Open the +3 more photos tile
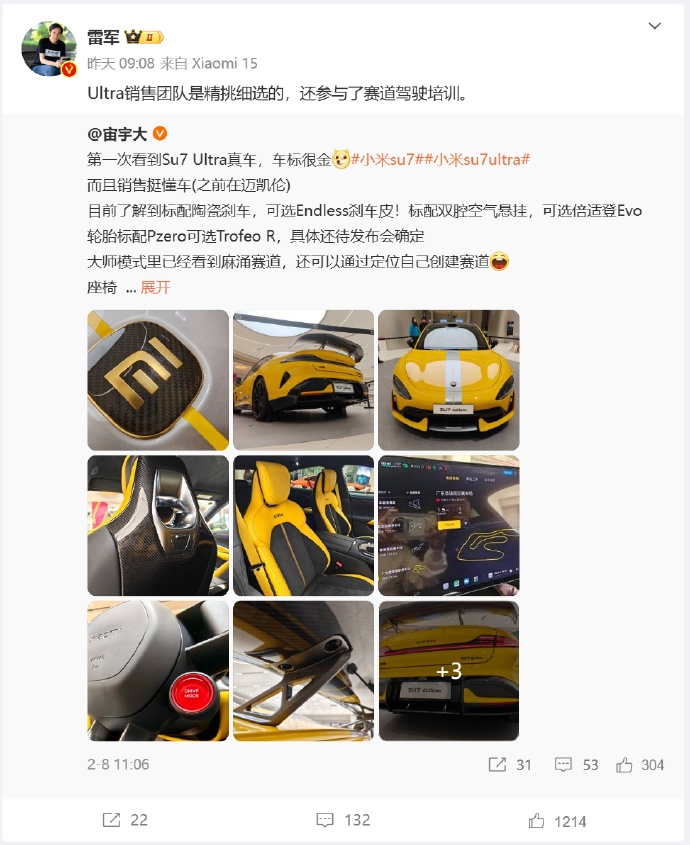Image resolution: width=690 pixels, height=845 pixels. coord(448,670)
